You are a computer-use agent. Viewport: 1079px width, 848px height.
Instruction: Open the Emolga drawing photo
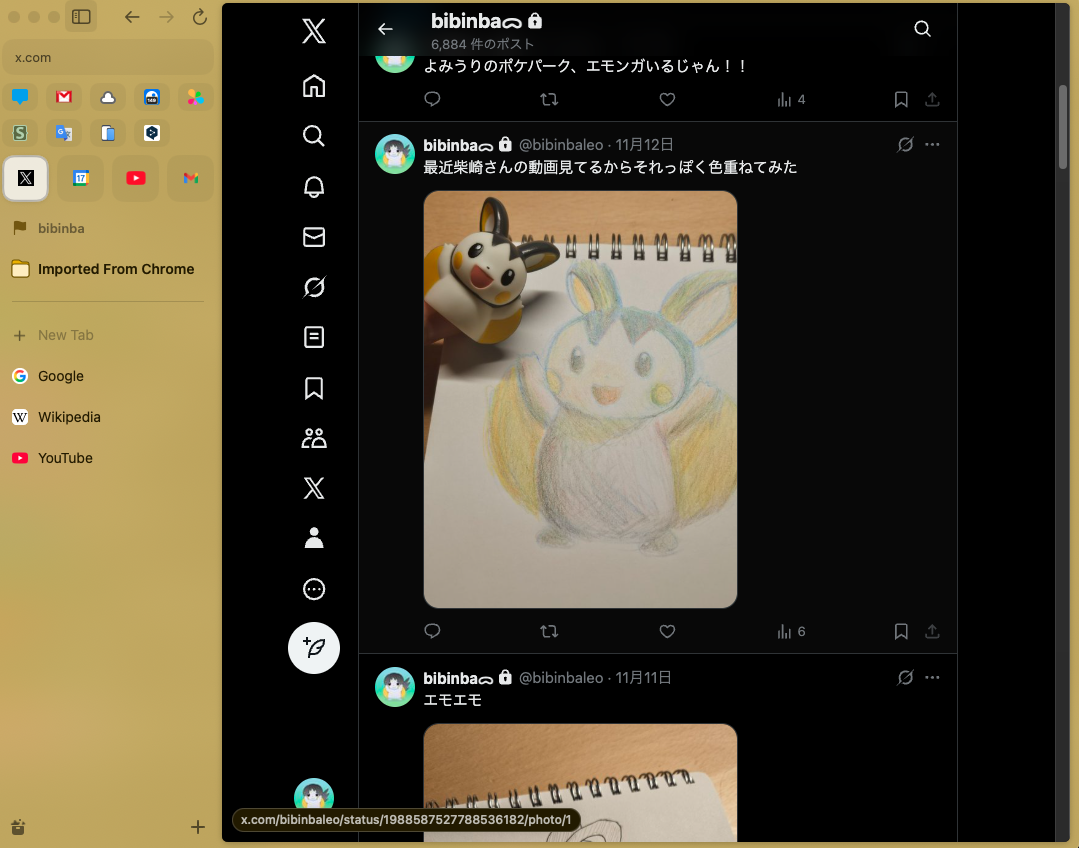tap(580, 399)
